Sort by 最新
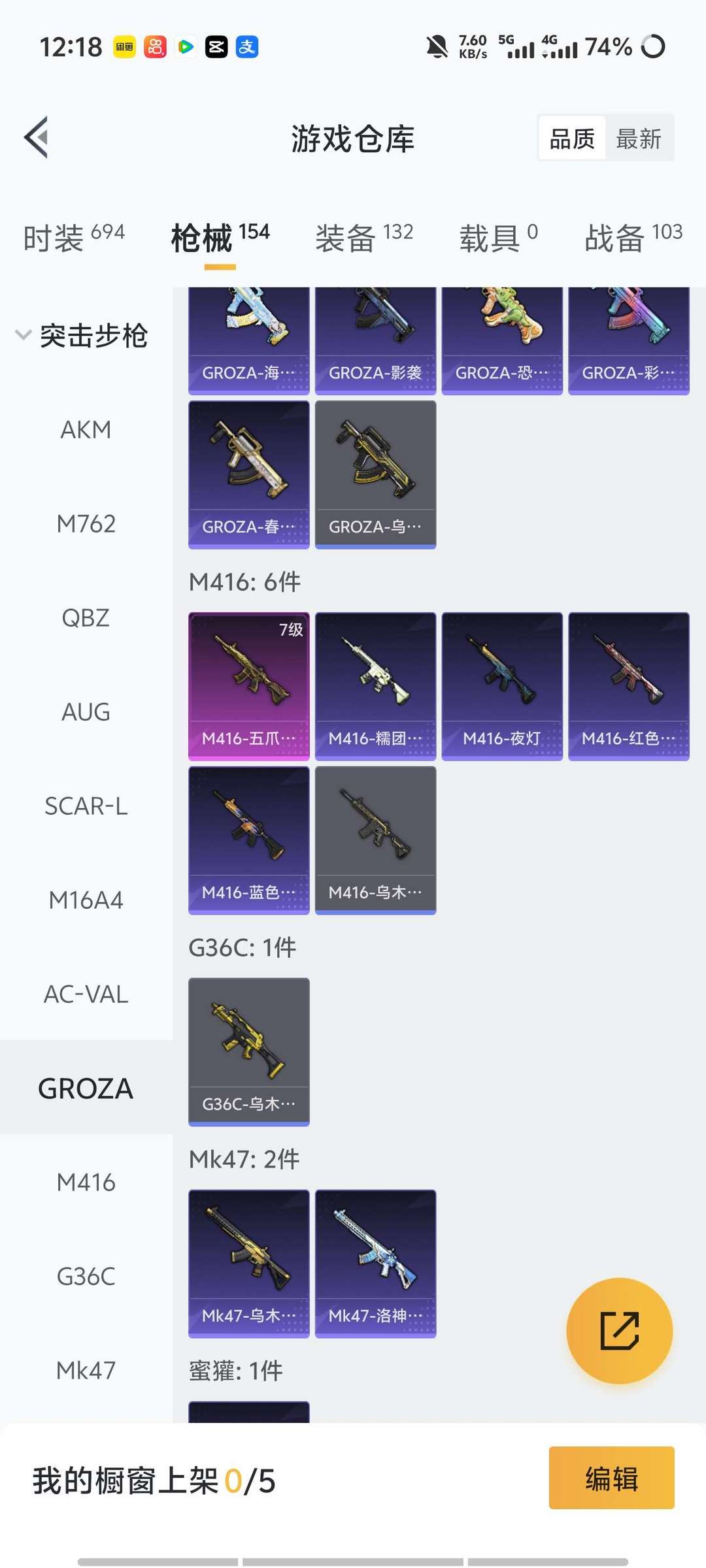The height and width of the screenshot is (1568, 706). tap(638, 139)
